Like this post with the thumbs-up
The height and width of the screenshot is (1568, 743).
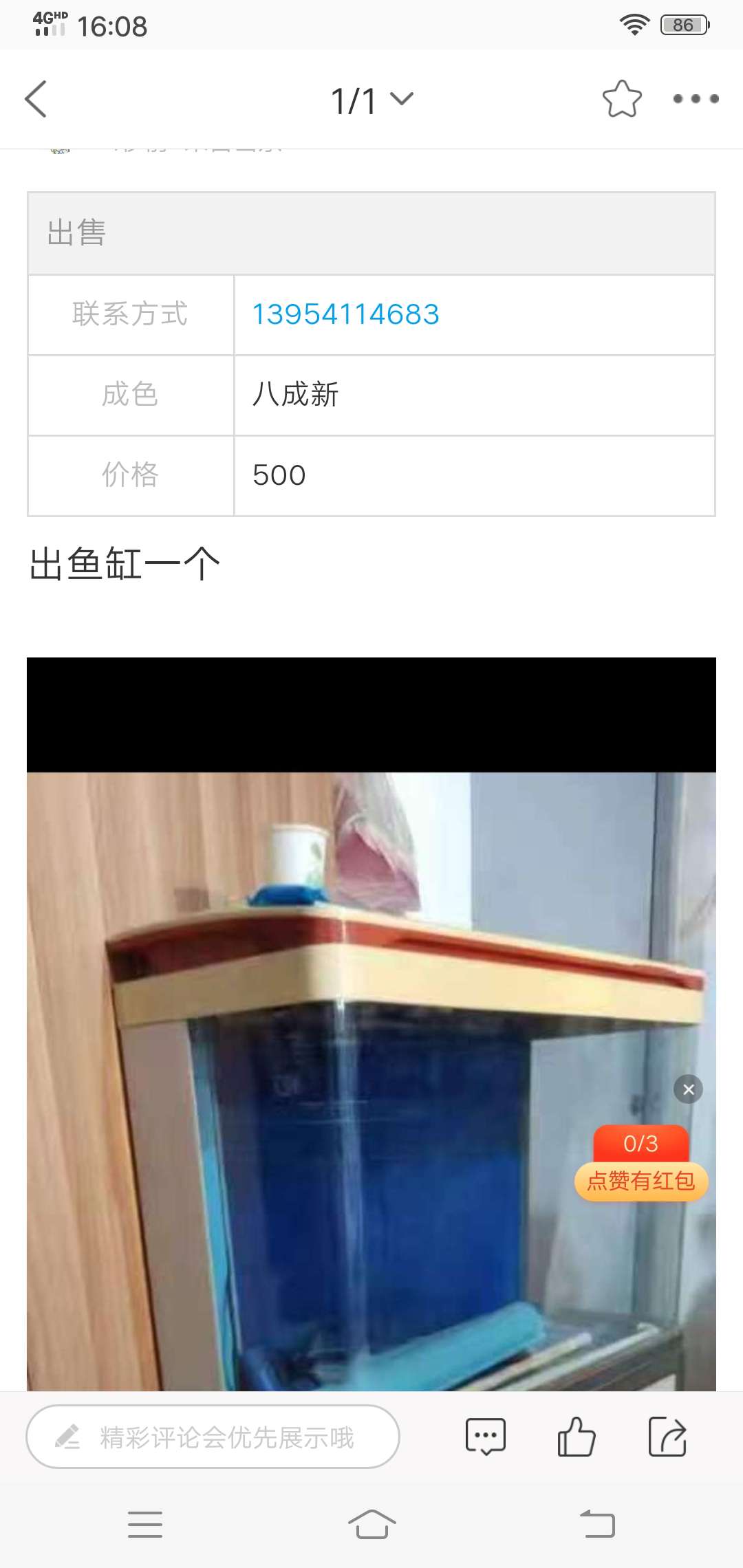(x=576, y=1437)
